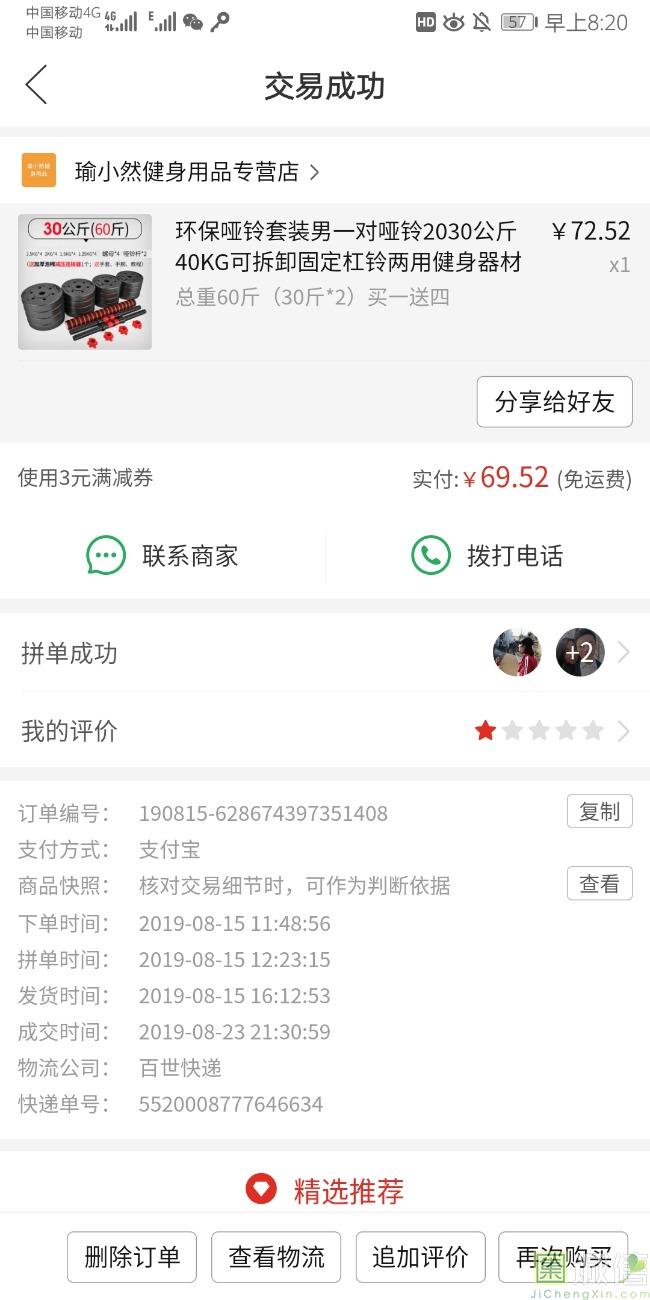Add a follow-up review with 追加评价

coord(420,1257)
